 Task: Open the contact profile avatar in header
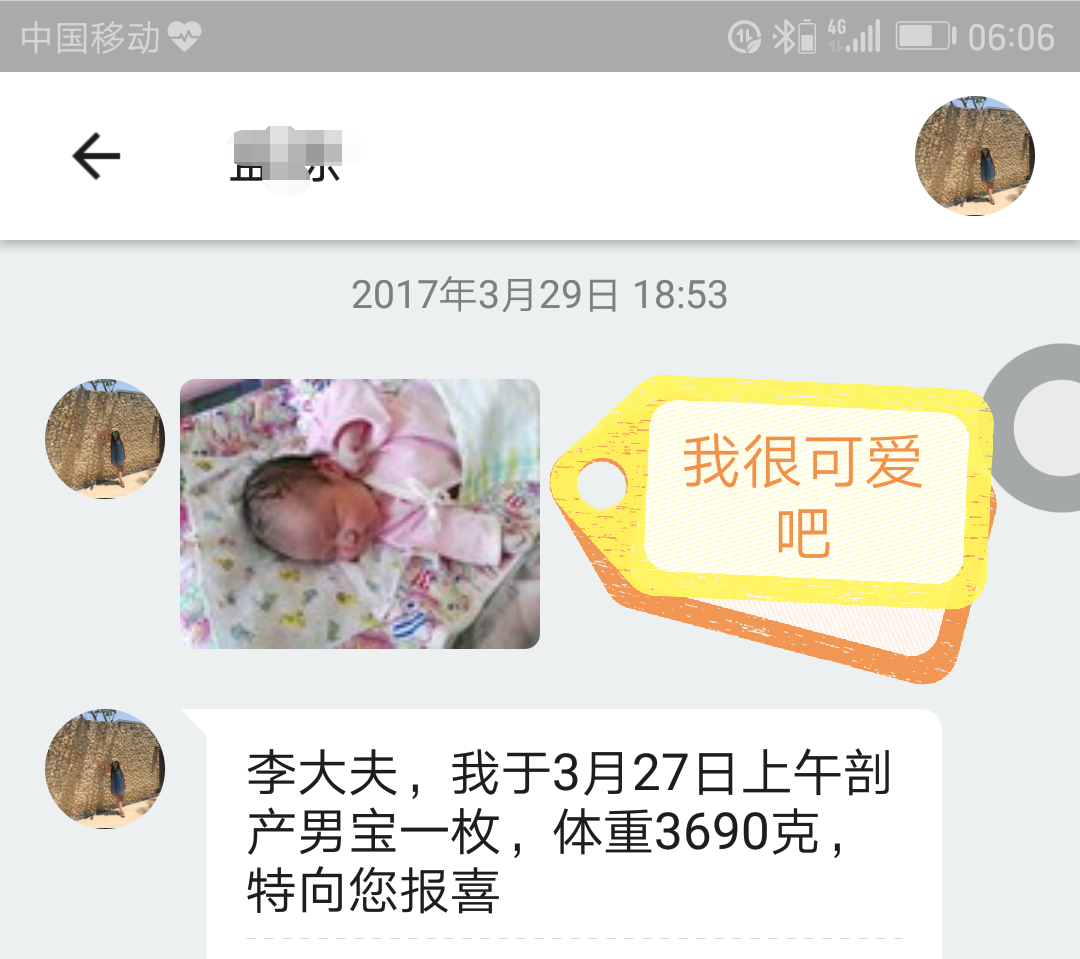[974, 156]
